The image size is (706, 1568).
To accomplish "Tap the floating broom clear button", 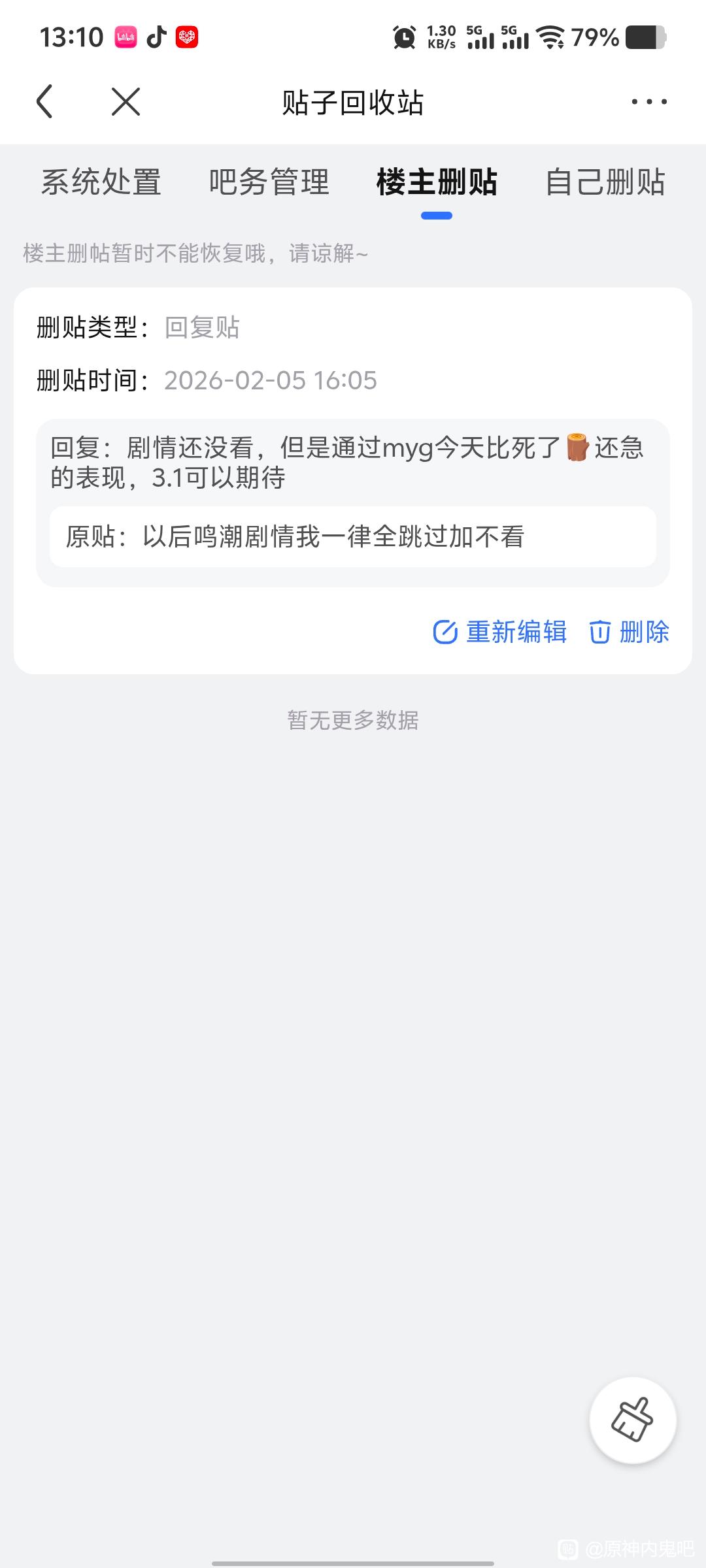I will 632,1420.
